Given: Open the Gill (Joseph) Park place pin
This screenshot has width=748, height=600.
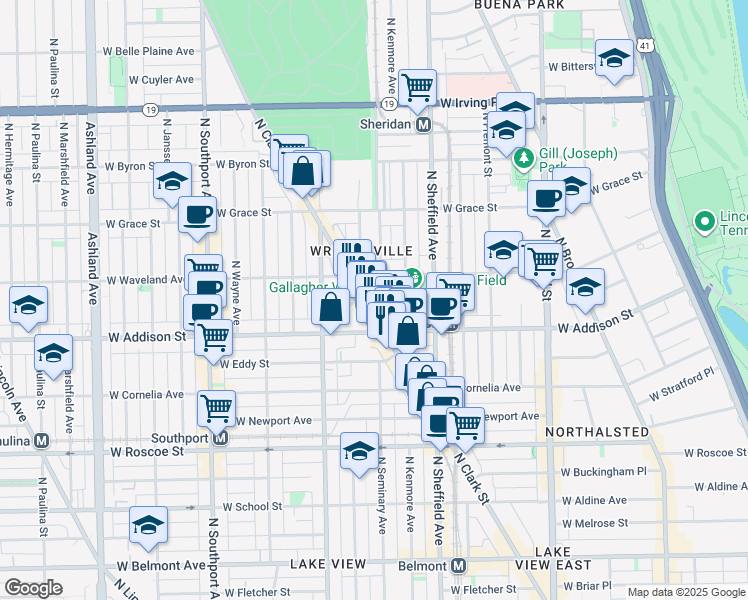Looking at the screenshot, I should pyautogui.click(x=524, y=158).
